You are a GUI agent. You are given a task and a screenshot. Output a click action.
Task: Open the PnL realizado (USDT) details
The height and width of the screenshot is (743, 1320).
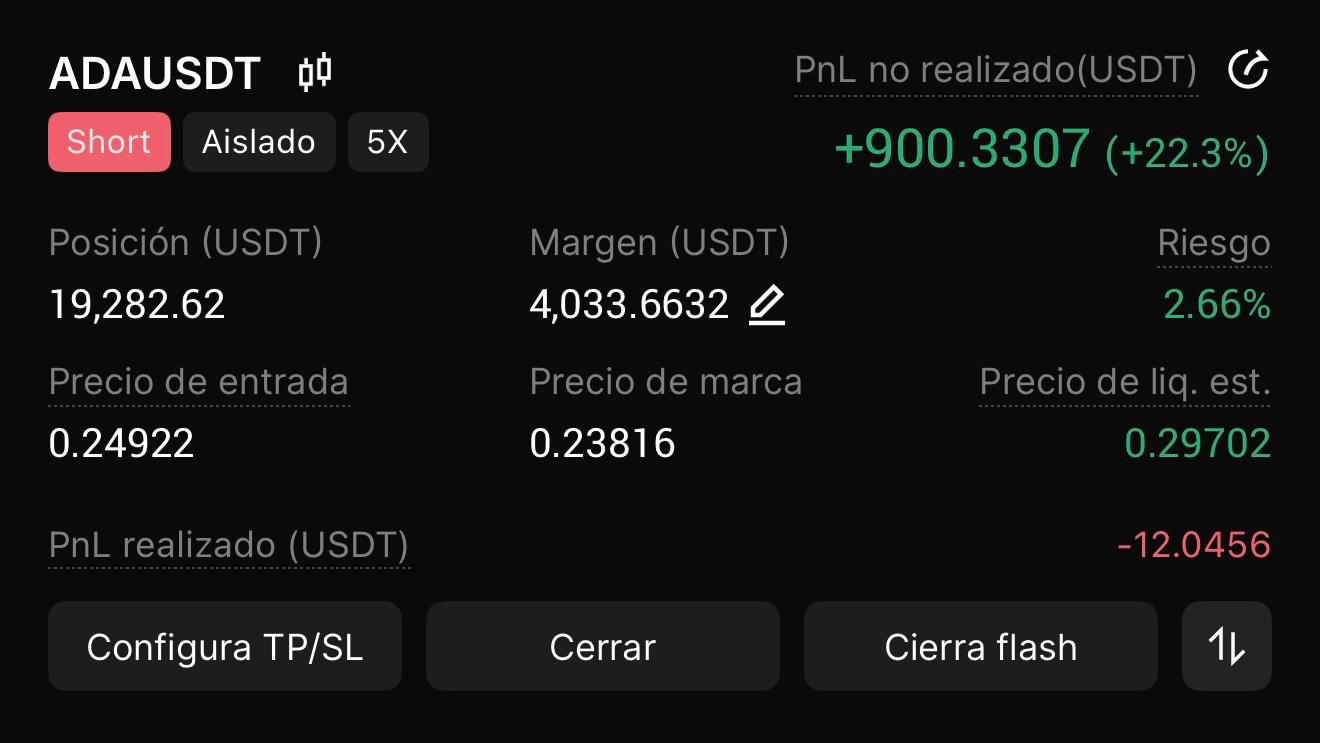tap(229, 546)
